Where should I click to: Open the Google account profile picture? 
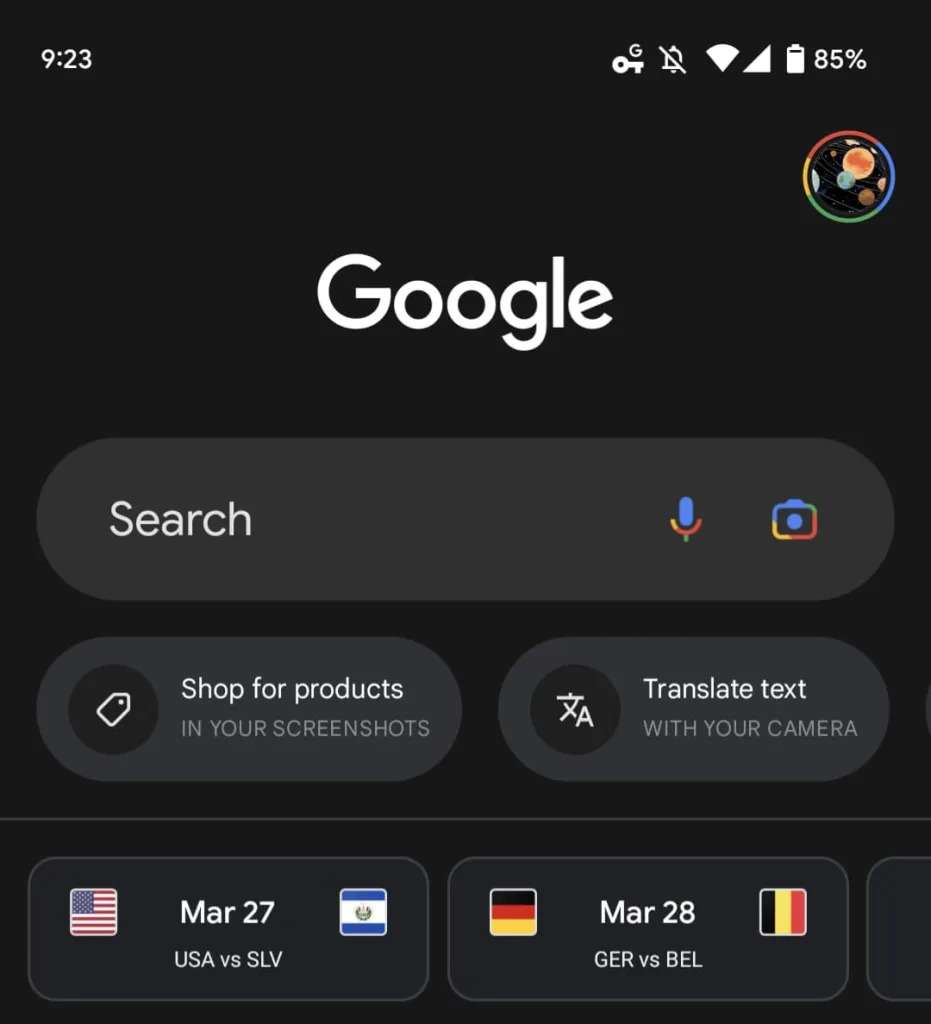point(848,175)
